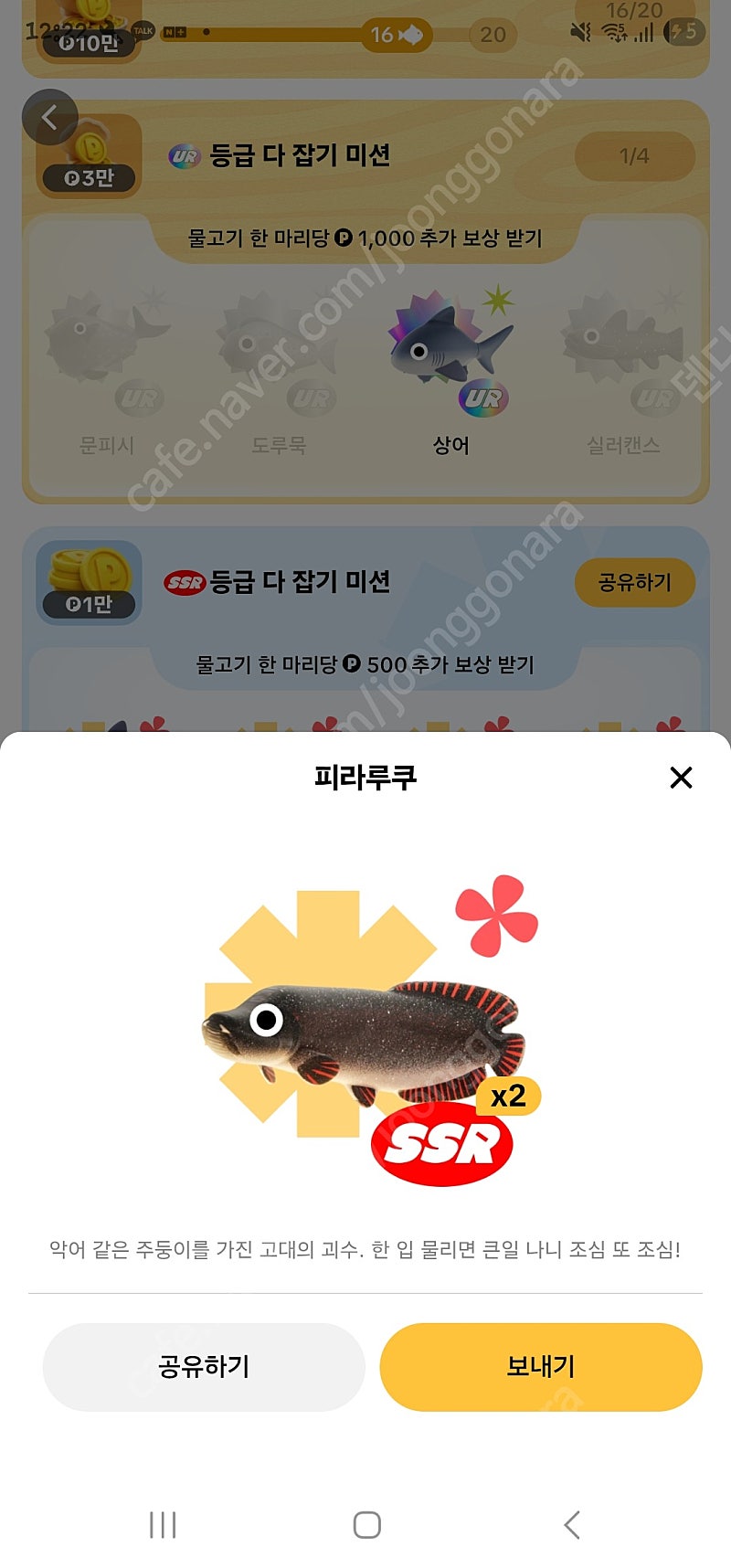The height and width of the screenshot is (1568, 731).
Task: Tap 공유하기 in the fish popup
Action: tap(204, 1367)
